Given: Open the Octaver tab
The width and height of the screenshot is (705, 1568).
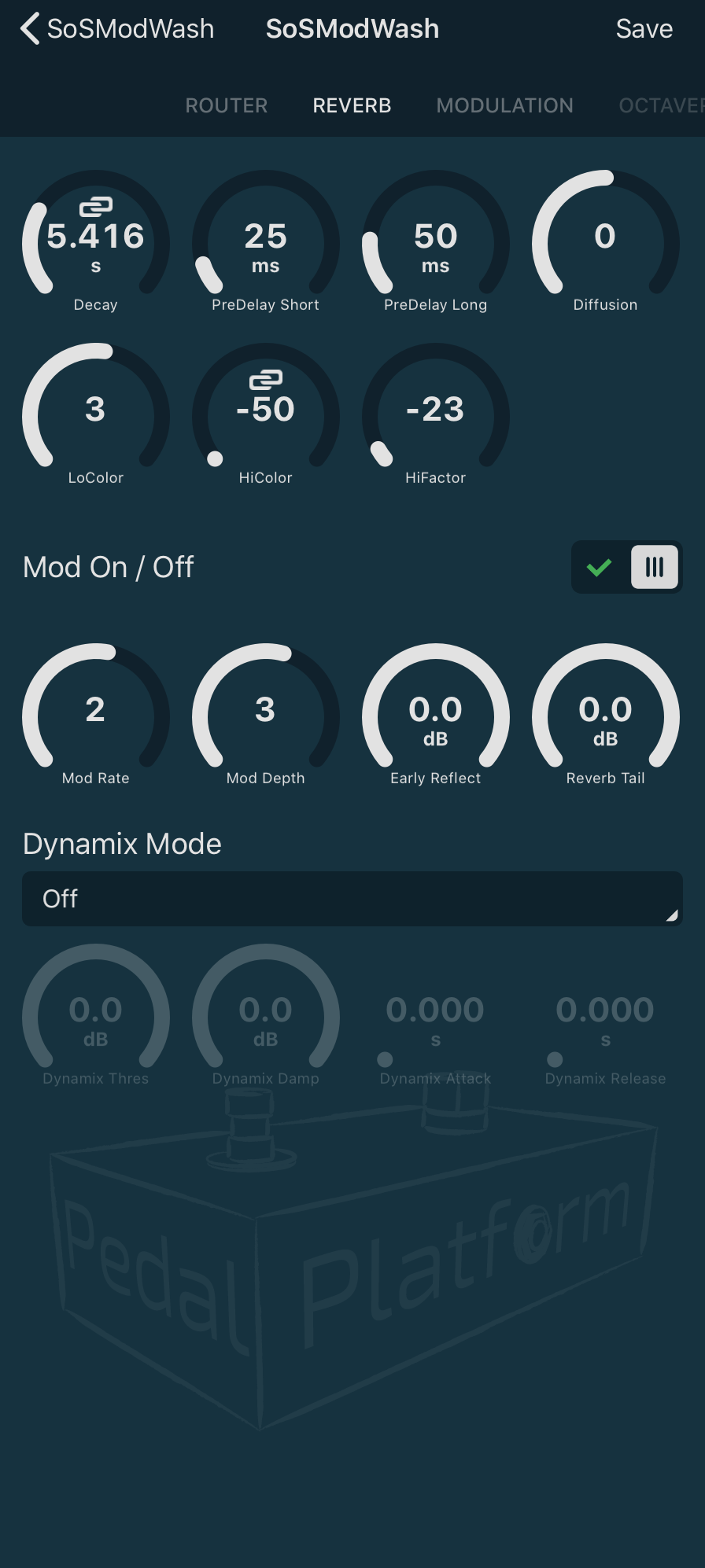Looking at the screenshot, I should coord(659,105).
